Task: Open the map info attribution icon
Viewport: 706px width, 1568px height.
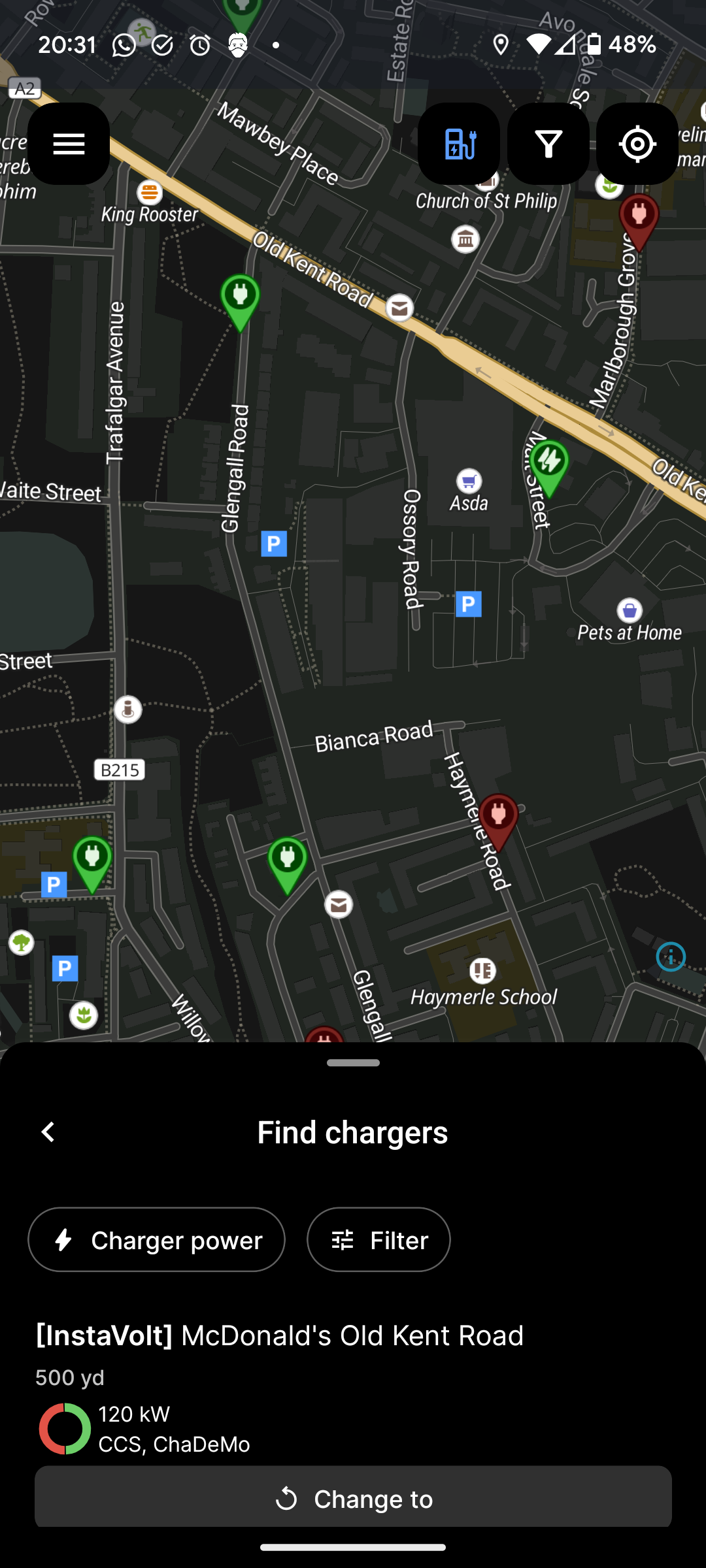Action: tap(671, 957)
